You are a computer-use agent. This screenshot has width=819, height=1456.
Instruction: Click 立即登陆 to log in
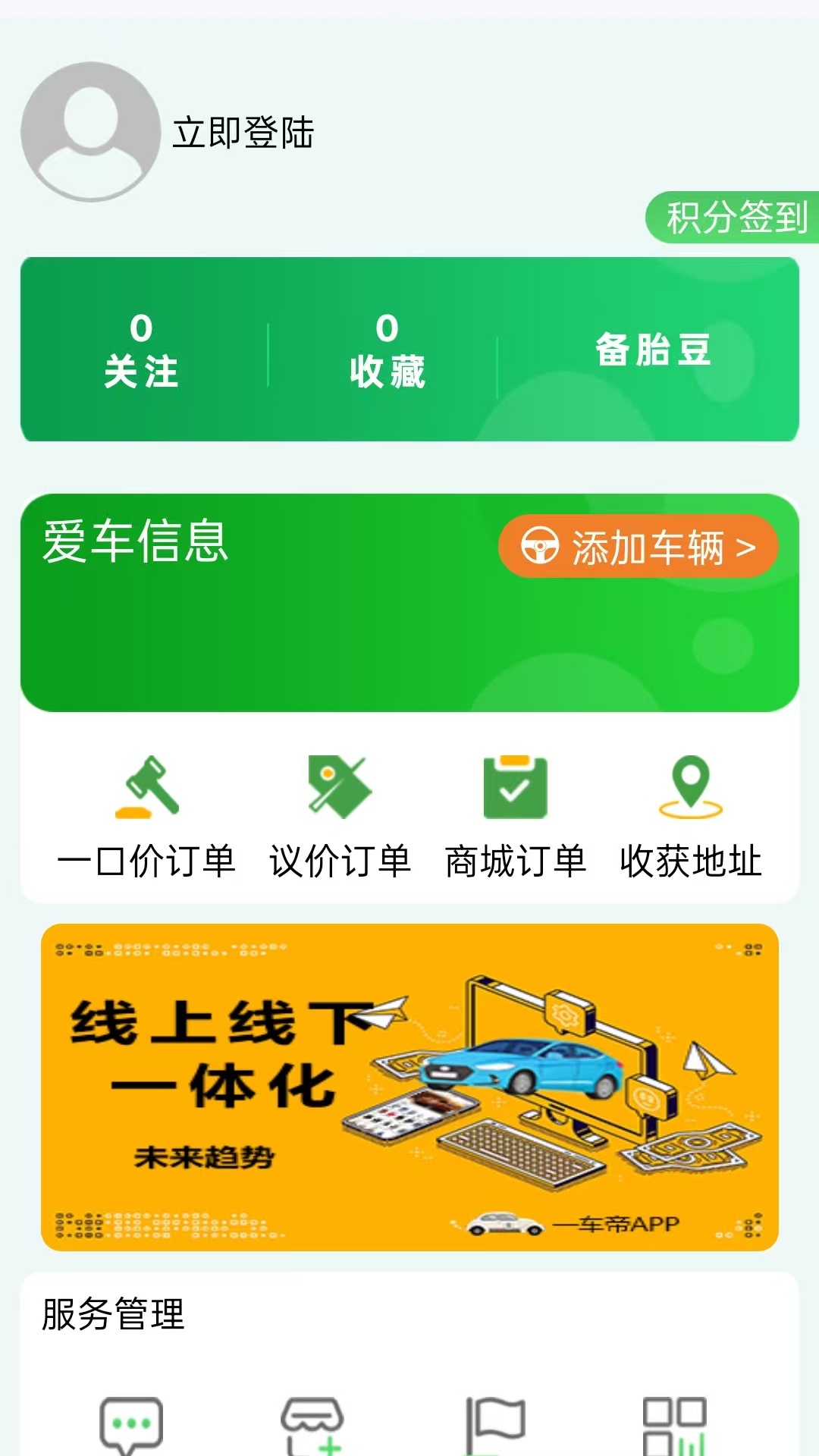244,133
